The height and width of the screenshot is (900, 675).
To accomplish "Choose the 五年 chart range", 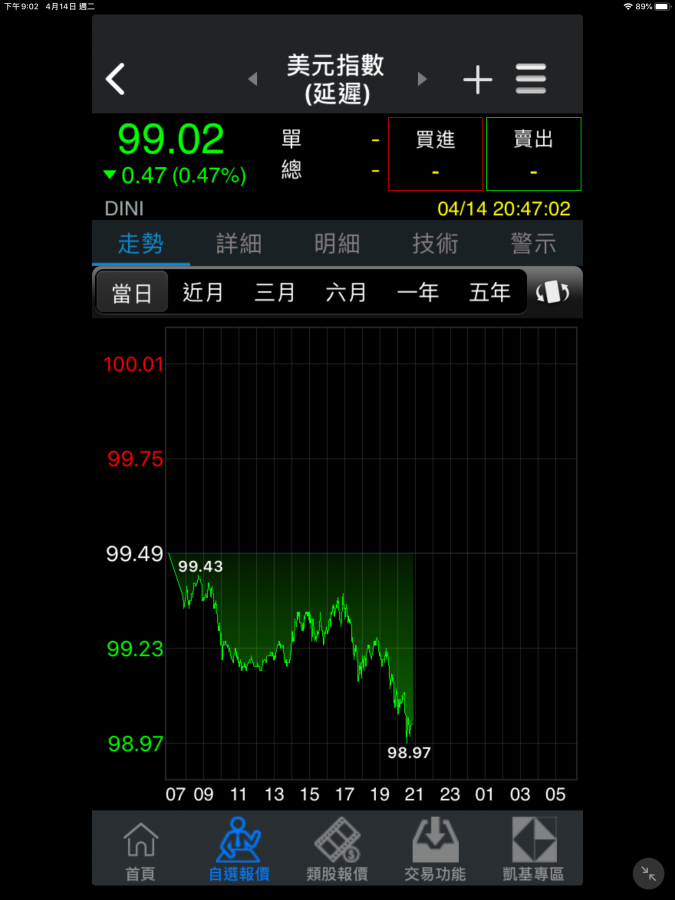I will click(x=489, y=292).
